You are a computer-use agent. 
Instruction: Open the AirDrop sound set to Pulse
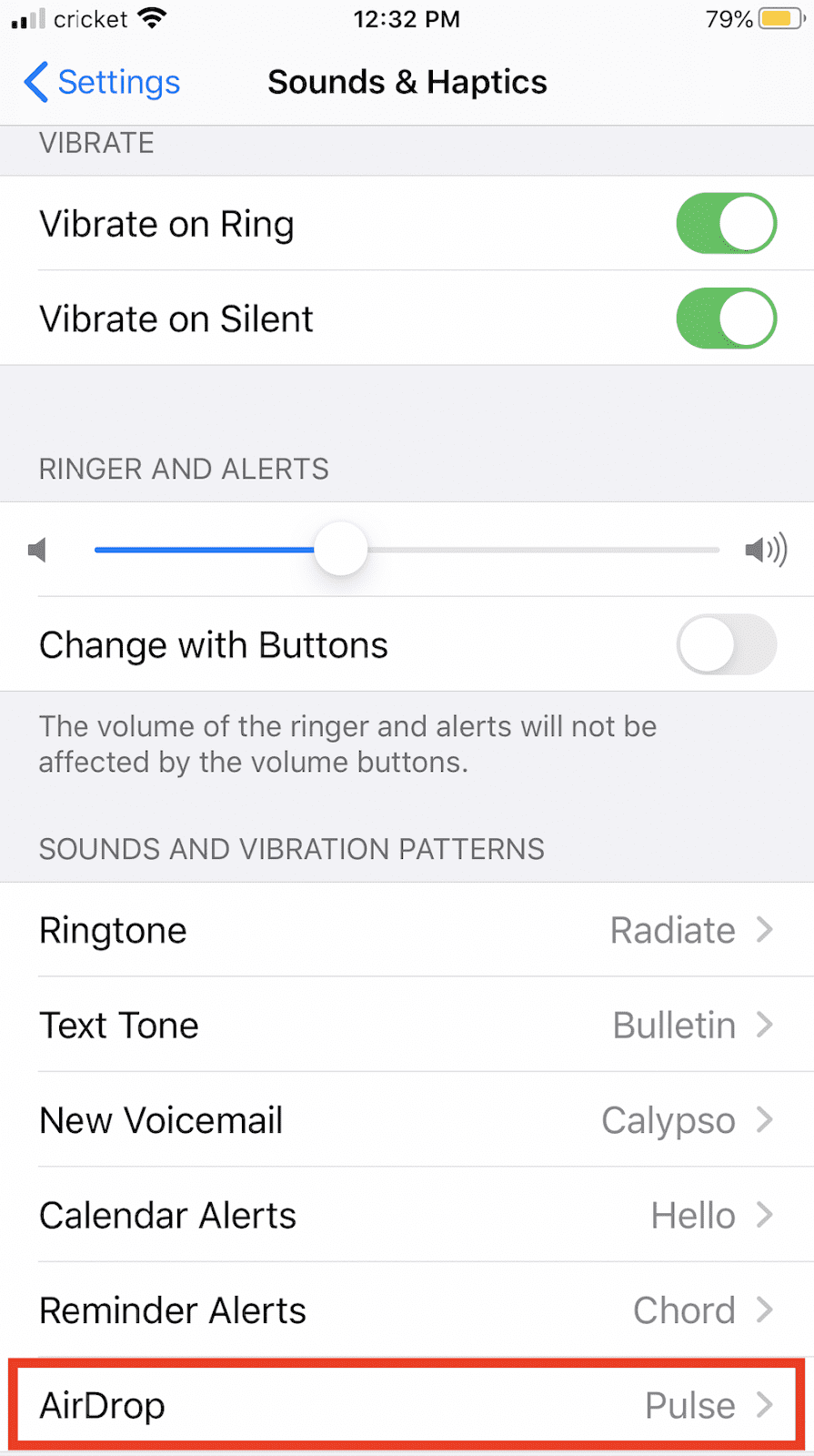pos(407,1404)
